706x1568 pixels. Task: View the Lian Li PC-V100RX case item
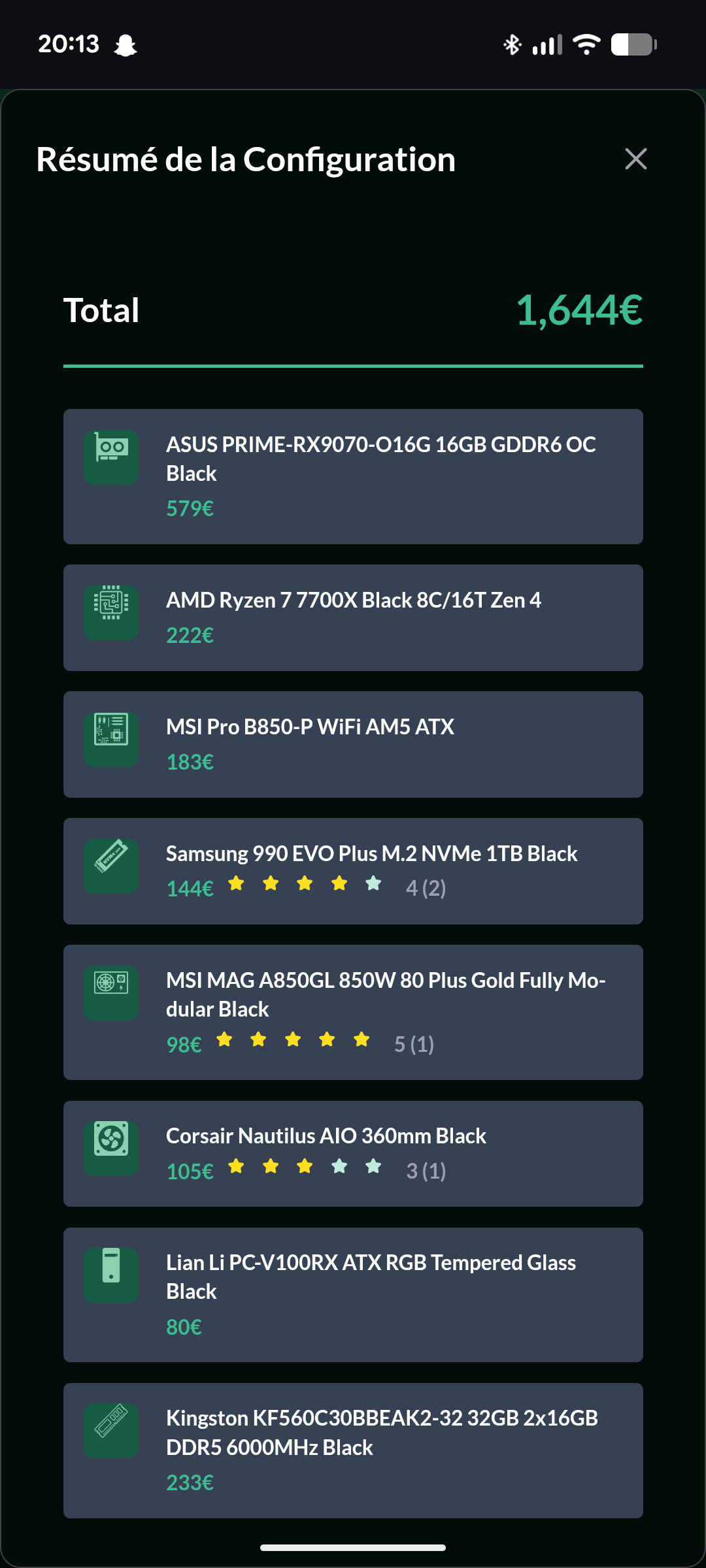point(353,1294)
